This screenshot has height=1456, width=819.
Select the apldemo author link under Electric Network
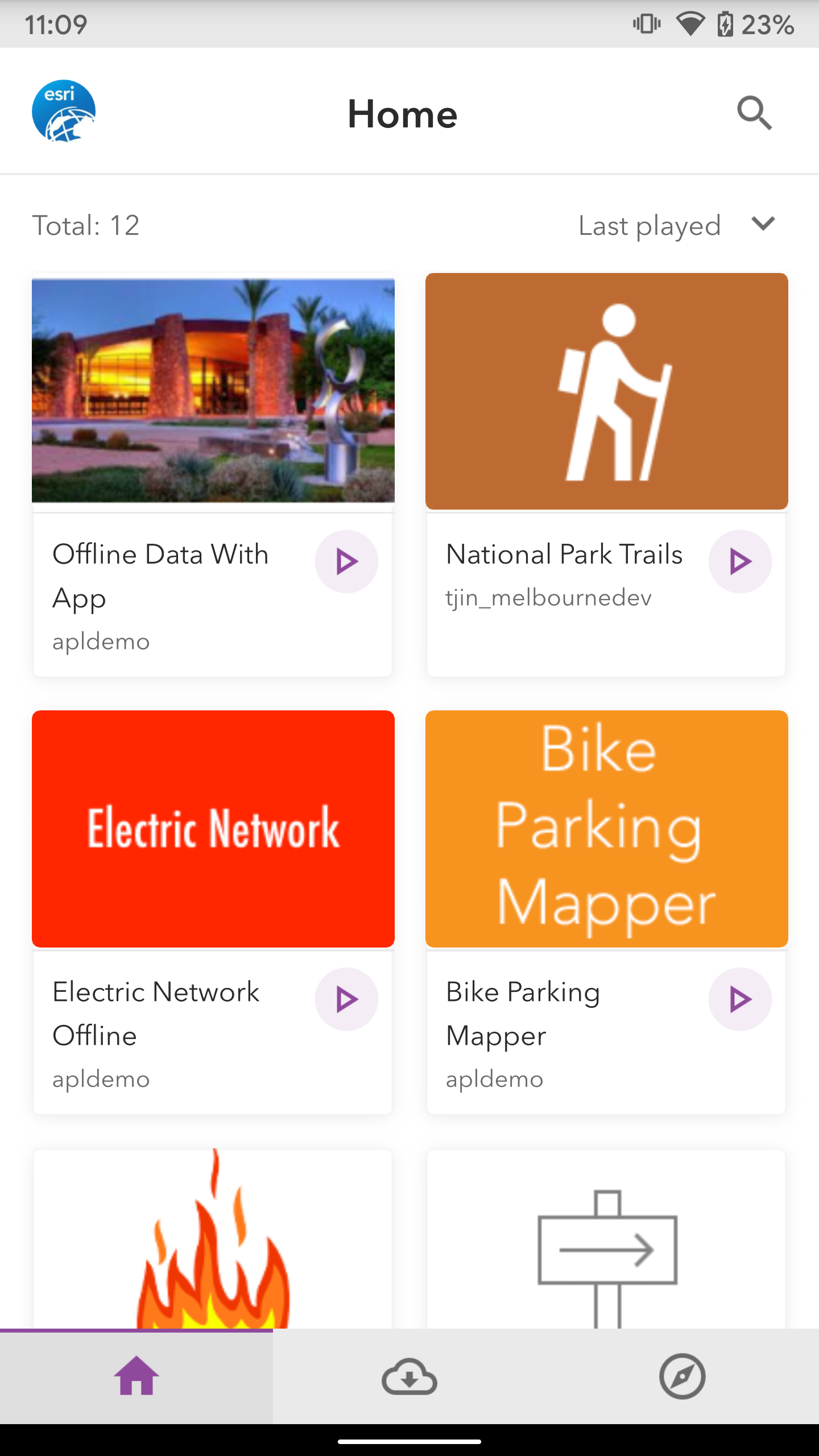tap(100, 1078)
